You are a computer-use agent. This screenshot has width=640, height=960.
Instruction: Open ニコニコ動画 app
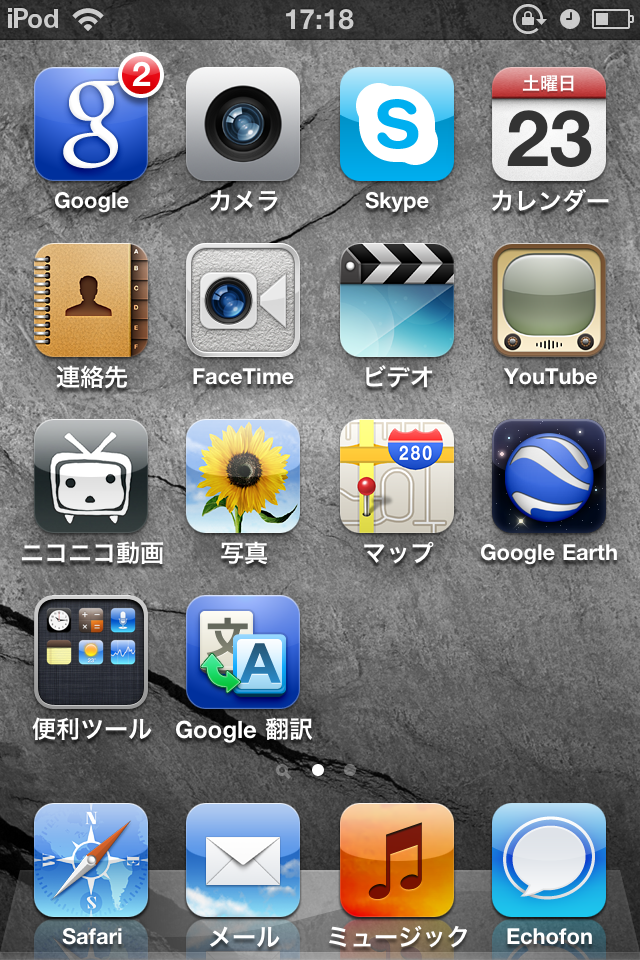pyautogui.click(x=91, y=477)
